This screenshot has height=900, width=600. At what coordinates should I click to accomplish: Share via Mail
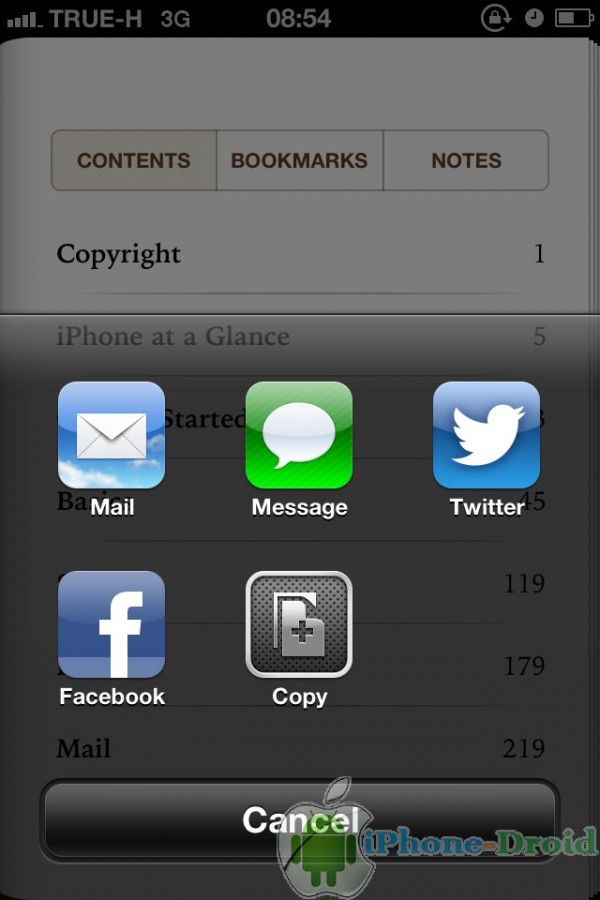click(x=111, y=436)
